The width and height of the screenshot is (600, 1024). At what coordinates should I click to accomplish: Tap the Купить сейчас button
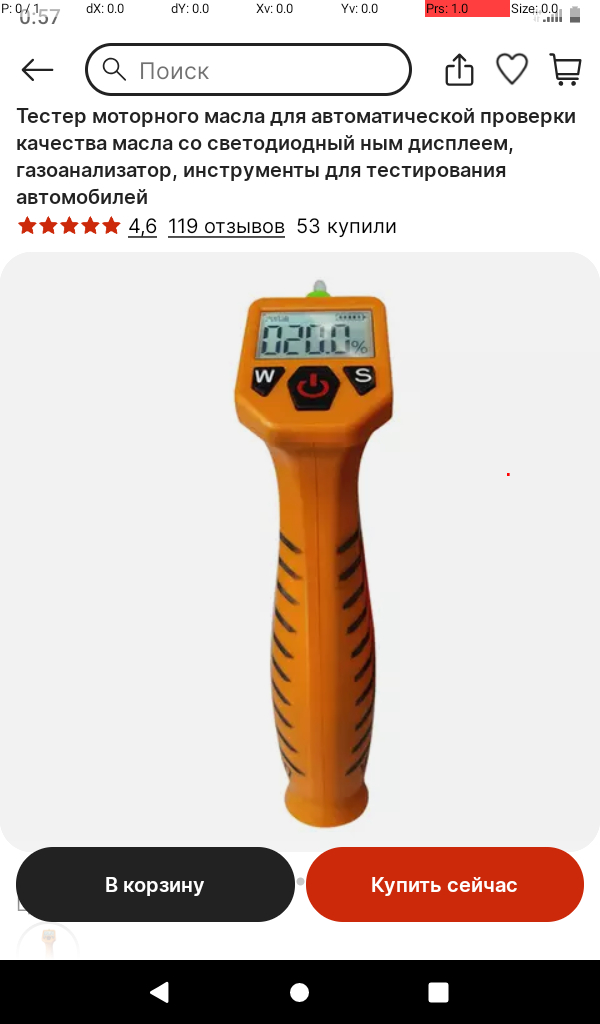pos(444,885)
